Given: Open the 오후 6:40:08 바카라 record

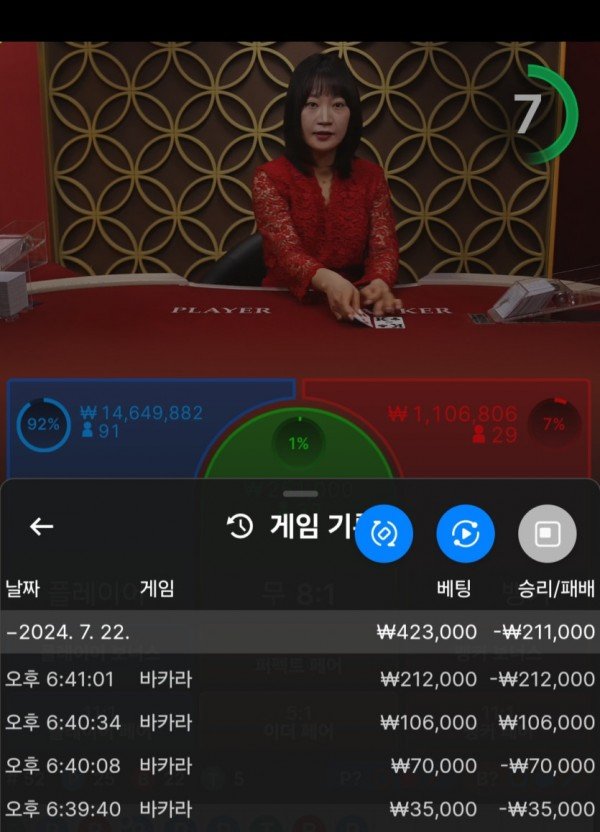Looking at the screenshot, I should (x=300, y=766).
